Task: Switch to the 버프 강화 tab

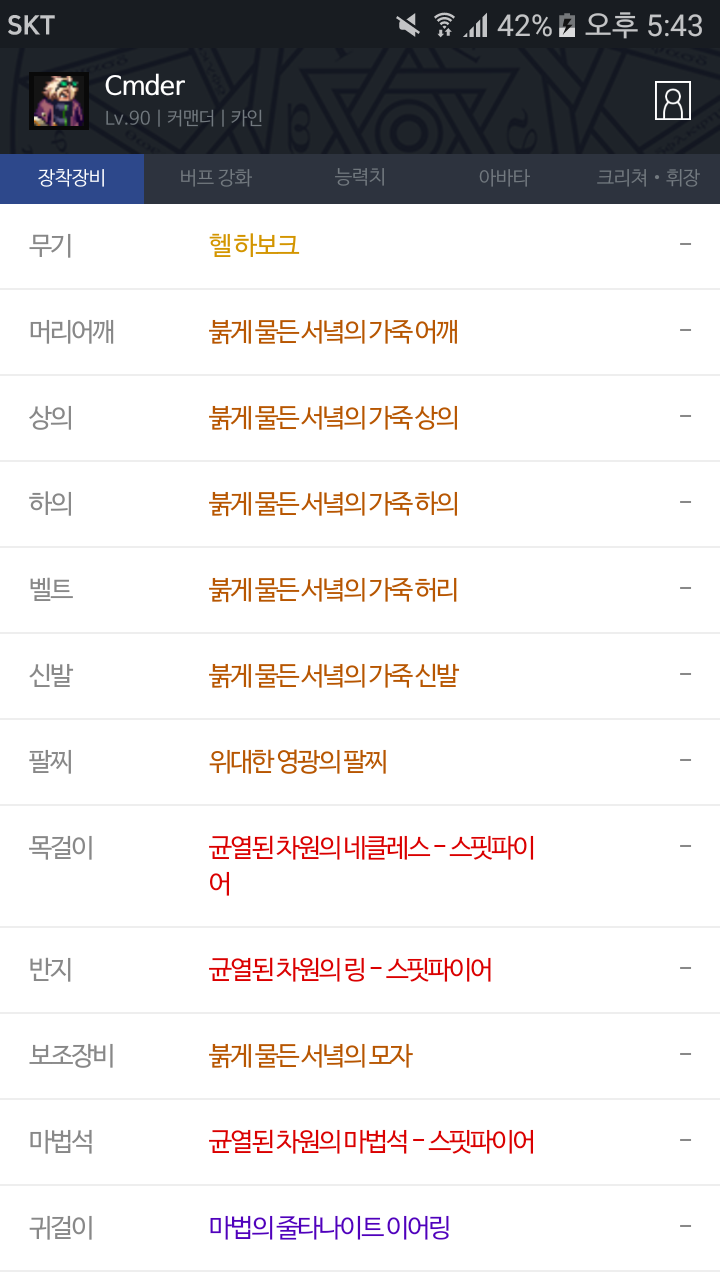Action: tap(216, 179)
